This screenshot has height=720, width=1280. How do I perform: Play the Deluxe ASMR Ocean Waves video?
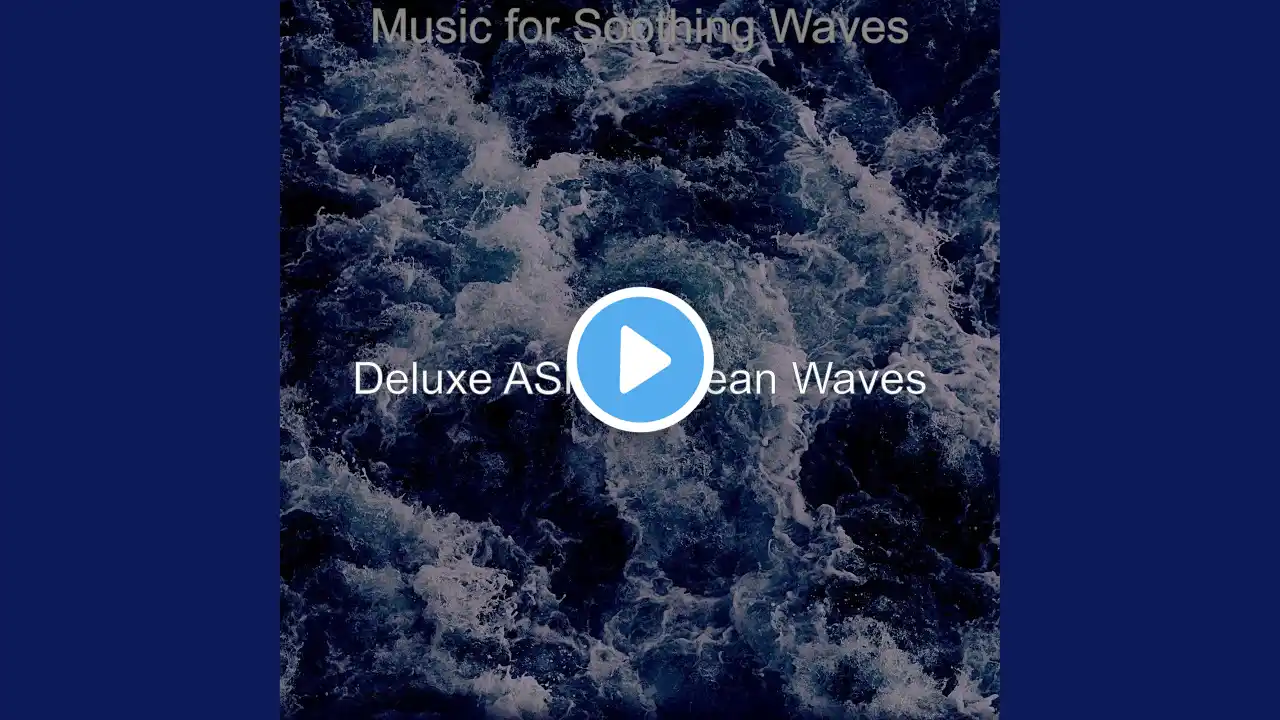[640, 360]
